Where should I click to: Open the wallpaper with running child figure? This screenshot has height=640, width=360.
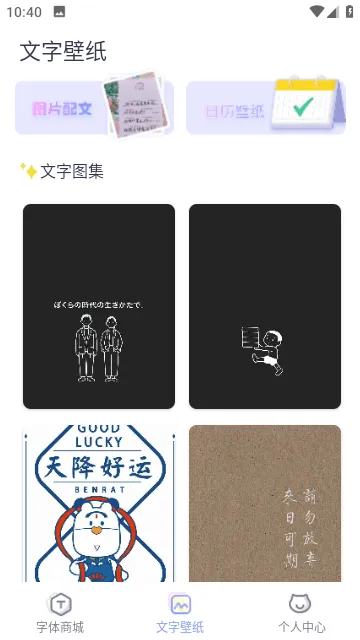(x=265, y=306)
